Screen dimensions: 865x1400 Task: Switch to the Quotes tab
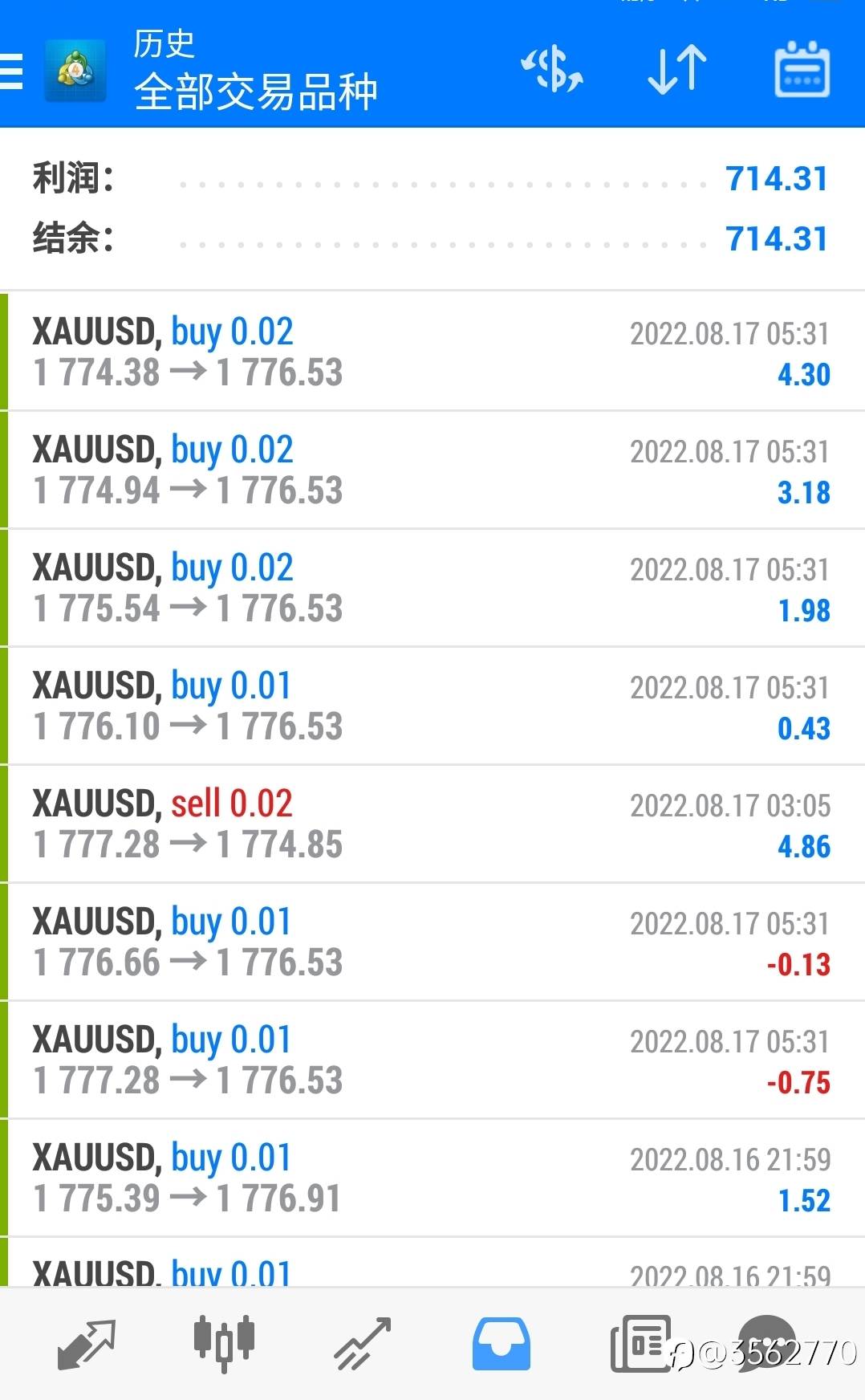point(87,1344)
